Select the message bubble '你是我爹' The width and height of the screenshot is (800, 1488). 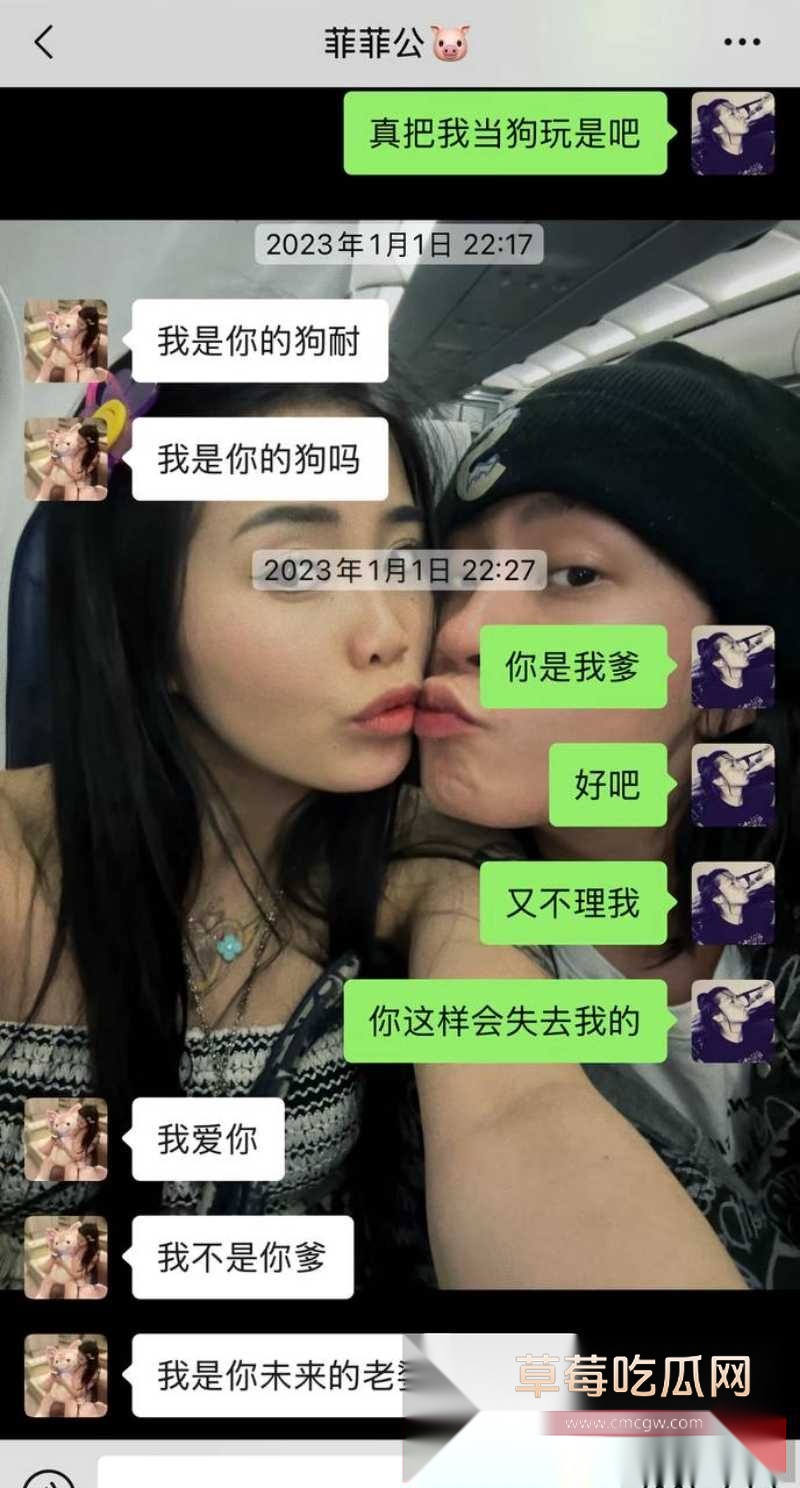click(572, 667)
